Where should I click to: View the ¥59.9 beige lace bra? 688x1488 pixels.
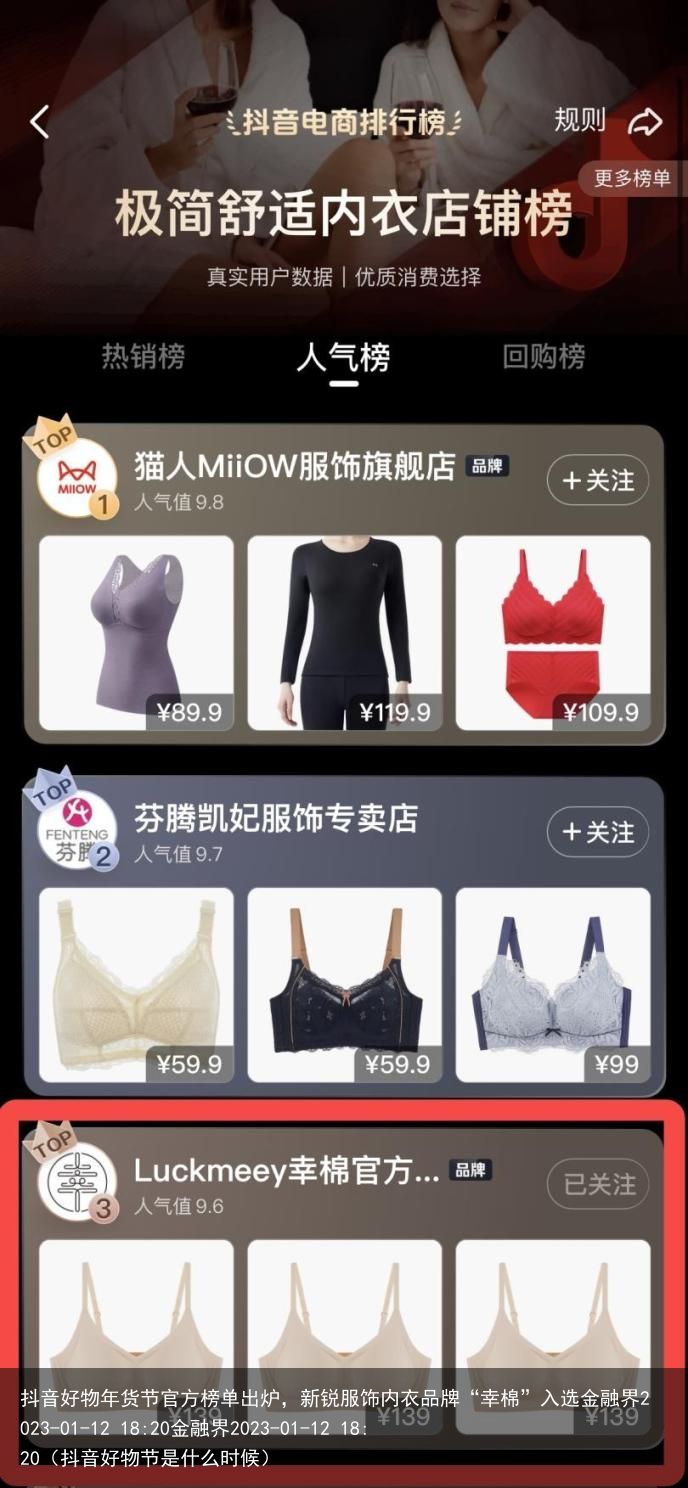(136, 984)
